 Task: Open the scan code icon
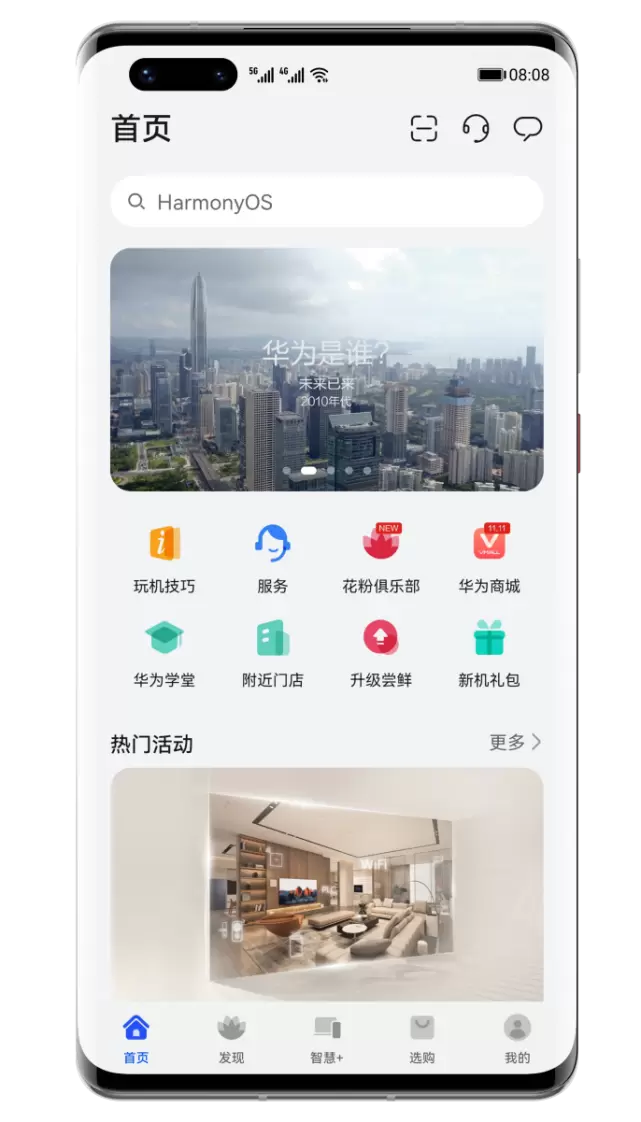pos(424,129)
